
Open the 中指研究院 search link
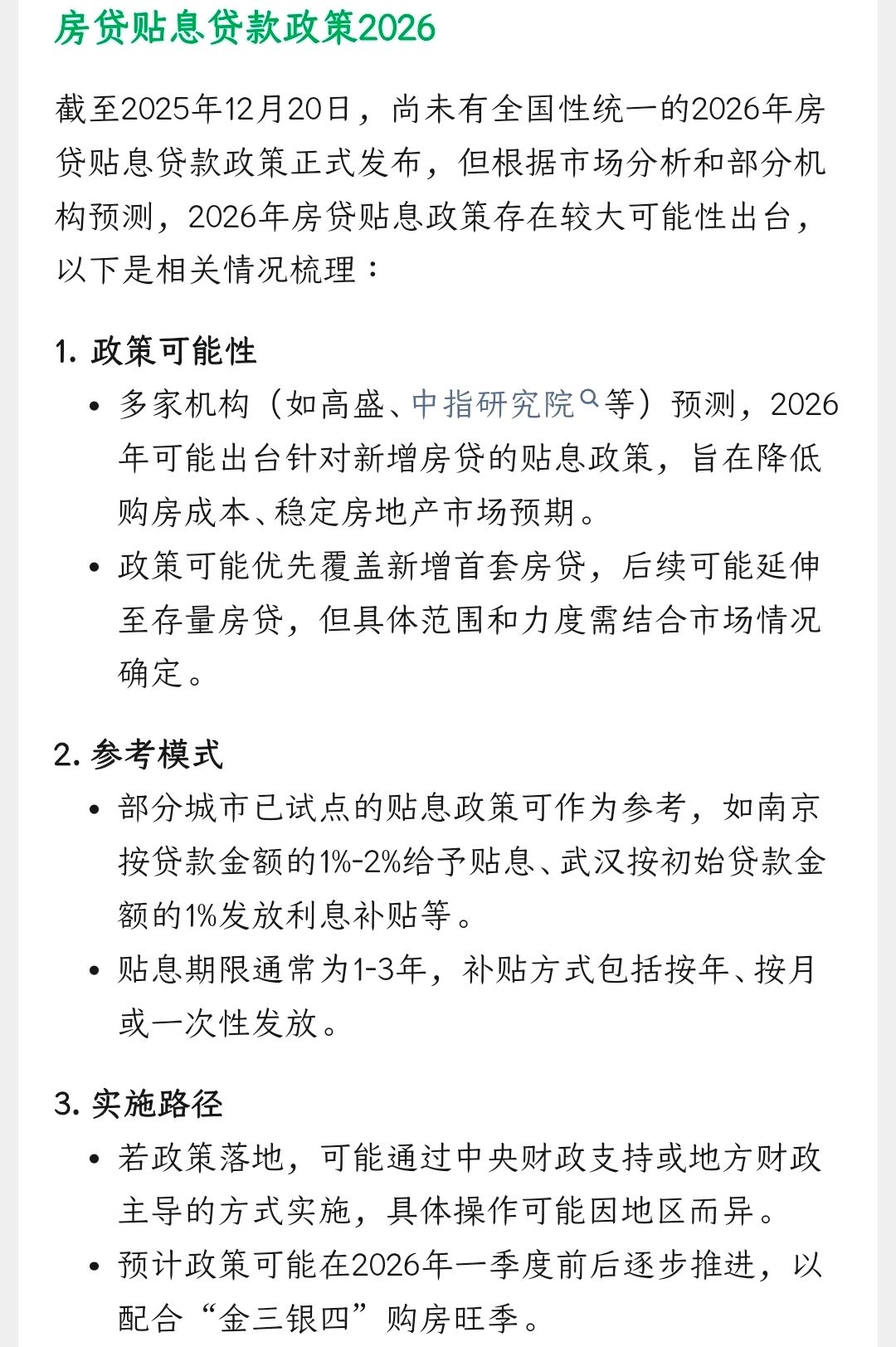tap(494, 404)
